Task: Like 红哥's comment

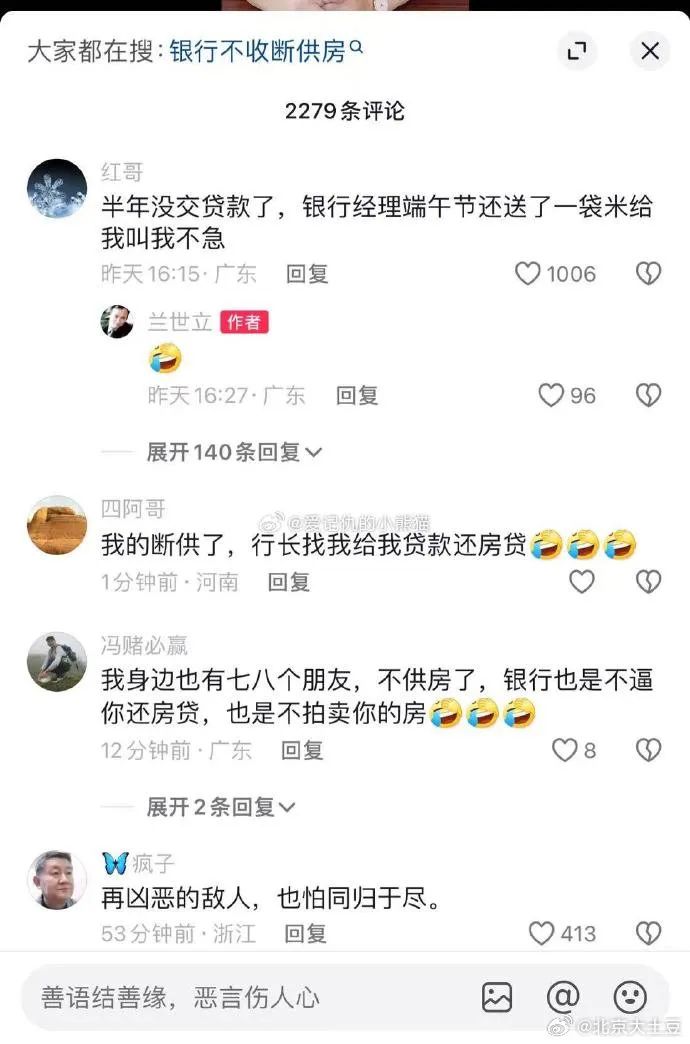Action: 528,274
